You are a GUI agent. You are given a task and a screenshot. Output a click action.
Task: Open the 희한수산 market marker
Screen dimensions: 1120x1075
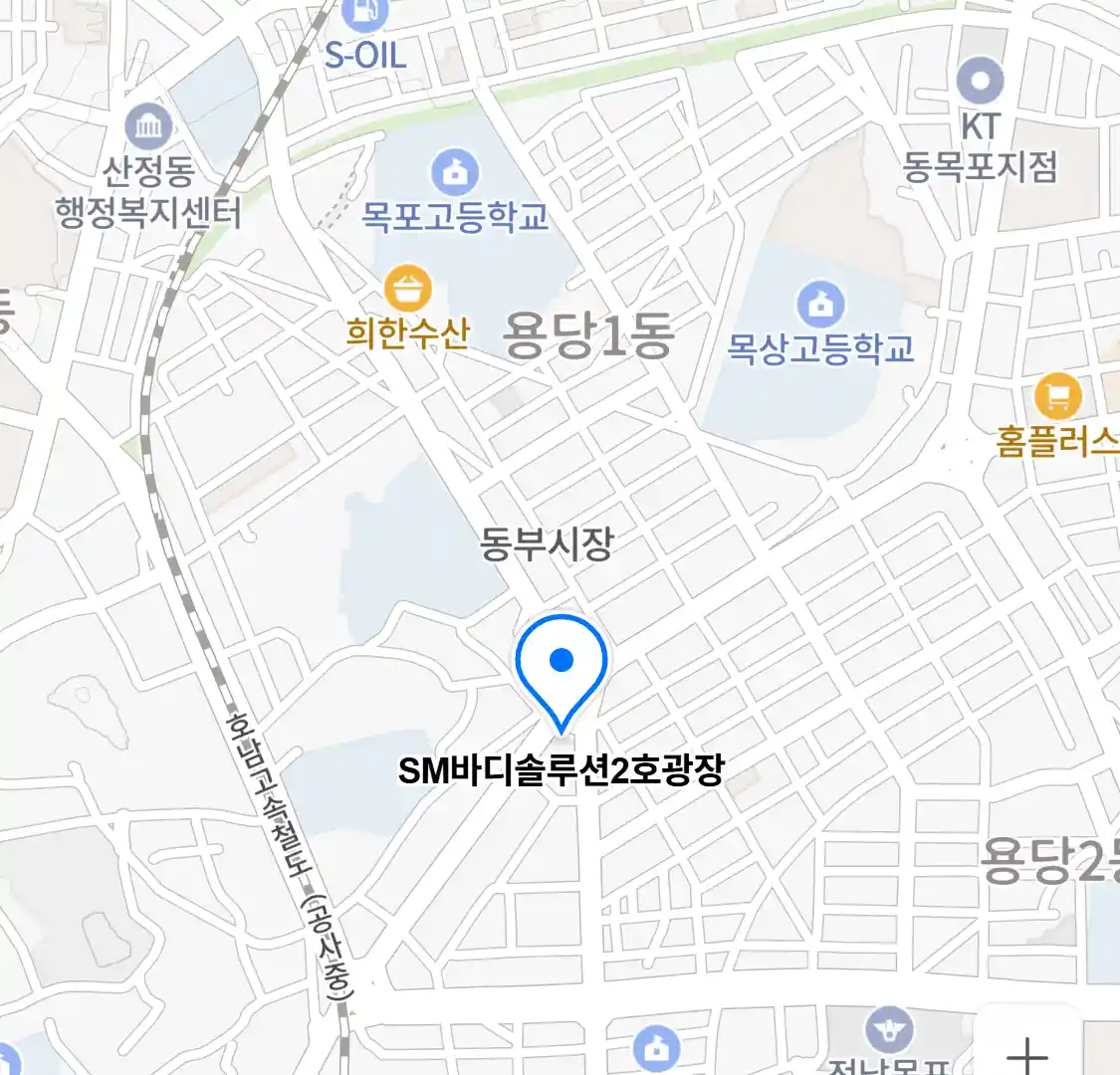408,291
